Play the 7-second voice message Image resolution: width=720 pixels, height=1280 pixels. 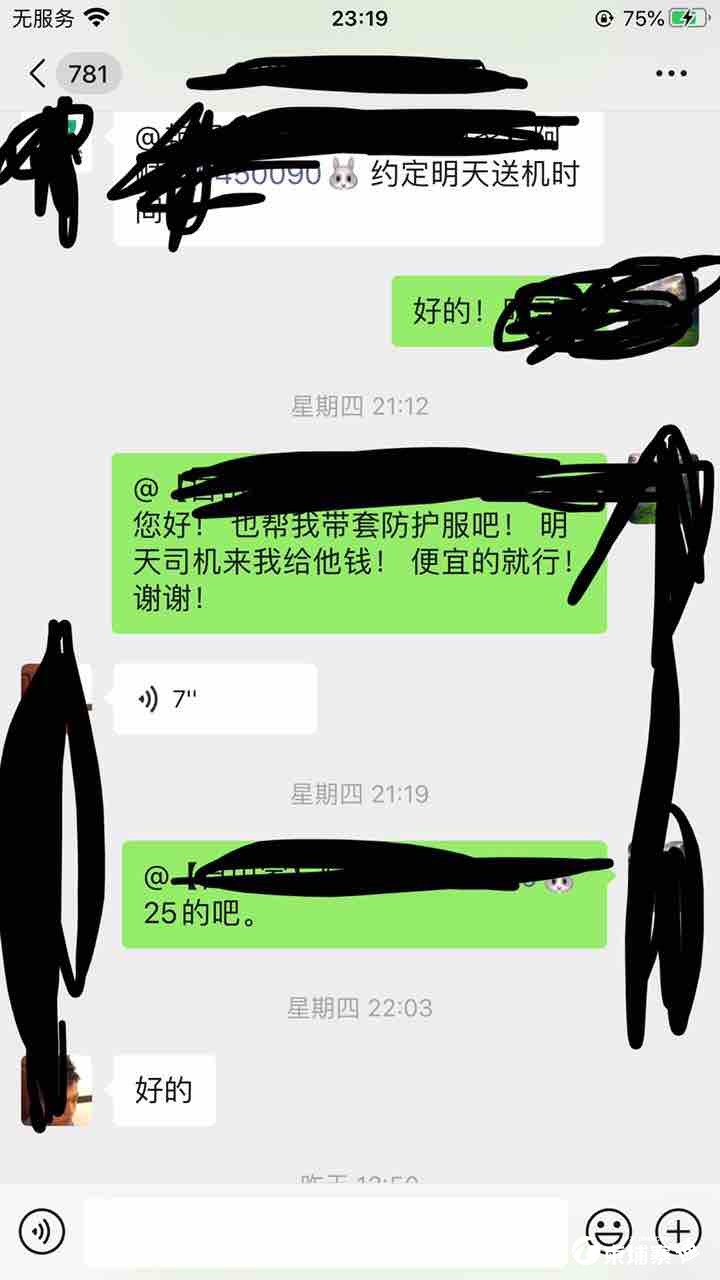click(214, 699)
